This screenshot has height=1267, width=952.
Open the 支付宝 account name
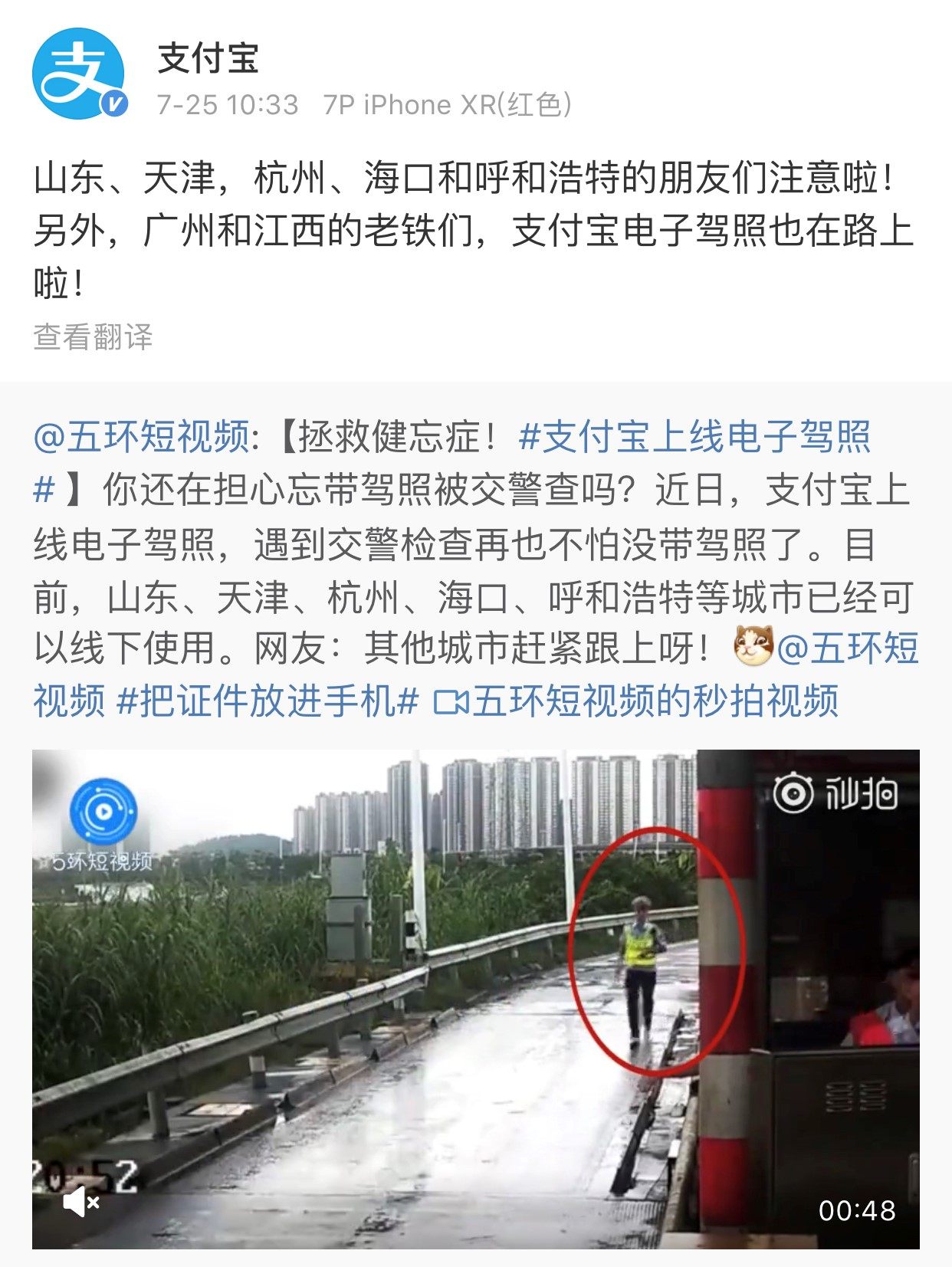point(208,59)
